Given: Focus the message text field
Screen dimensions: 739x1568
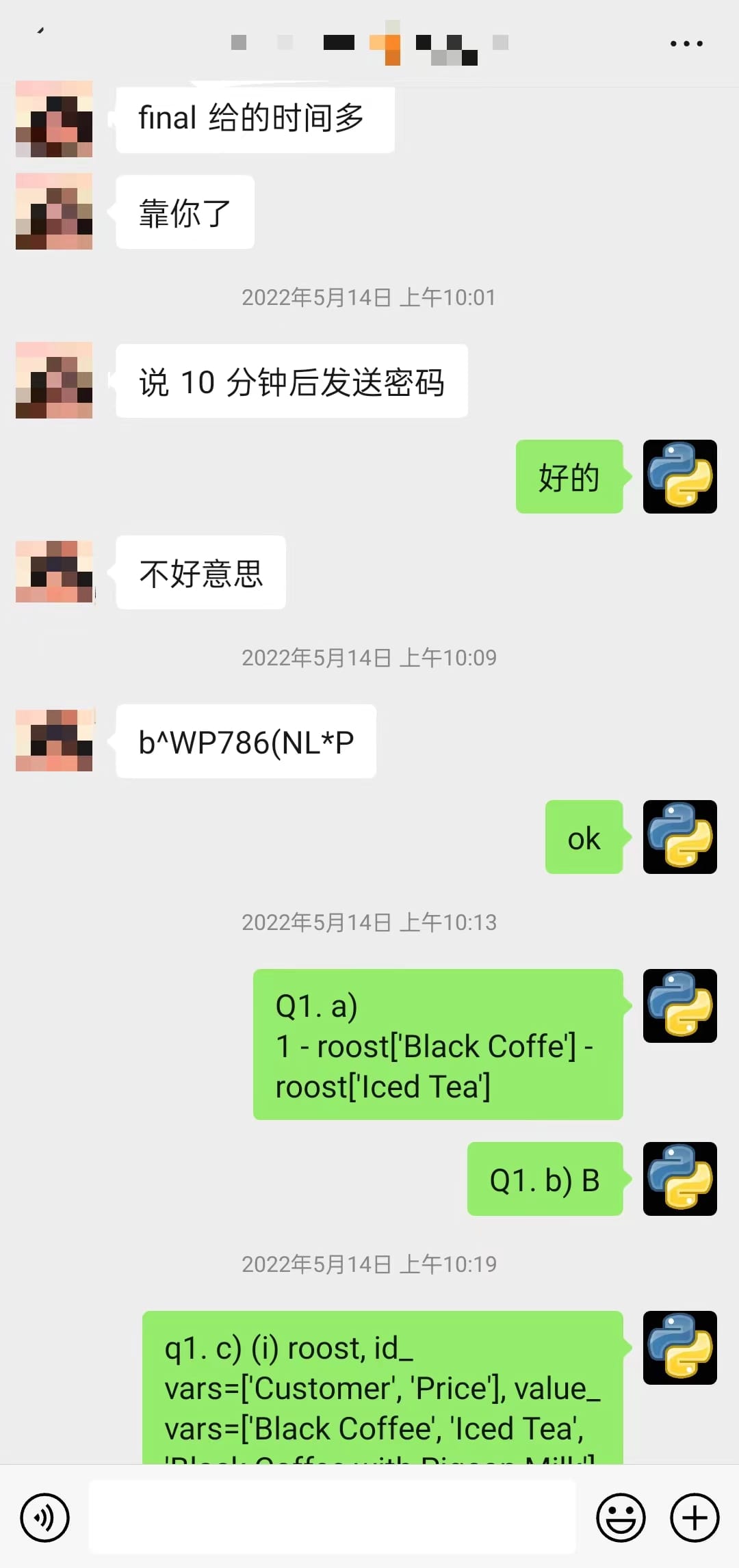Looking at the screenshot, I should [x=333, y=1517].
